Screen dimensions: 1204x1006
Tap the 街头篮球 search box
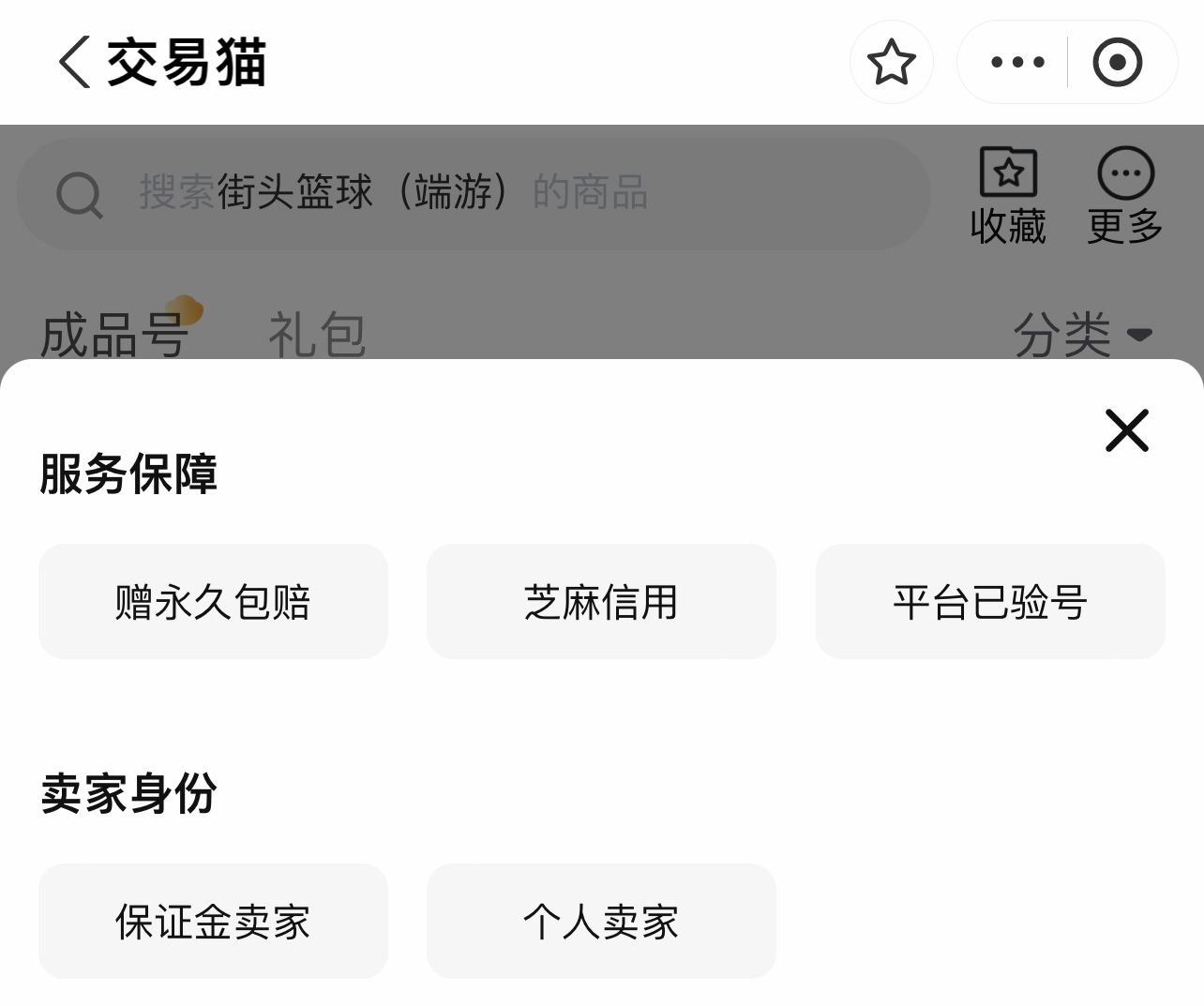tap(474, 194)
